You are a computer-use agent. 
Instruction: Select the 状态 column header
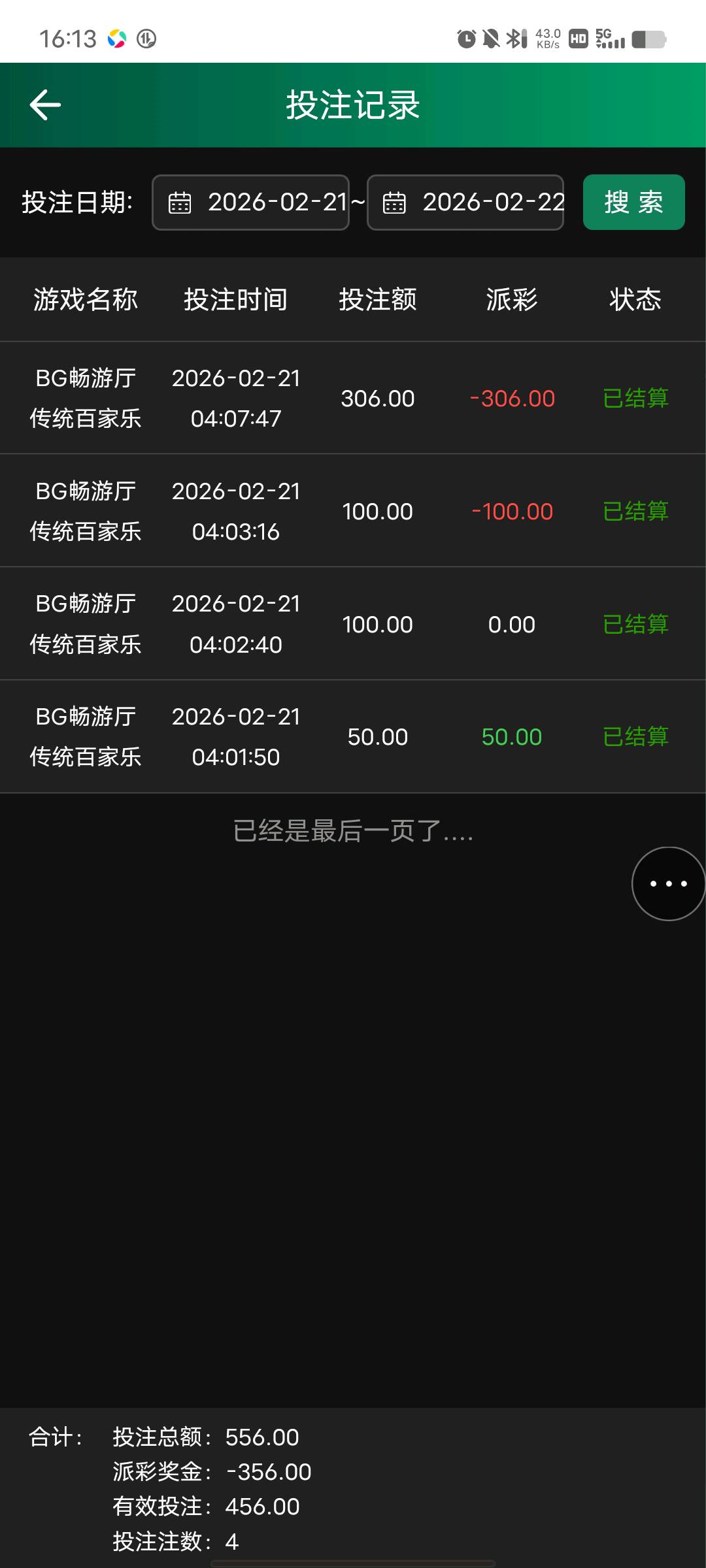click(633, 299)
